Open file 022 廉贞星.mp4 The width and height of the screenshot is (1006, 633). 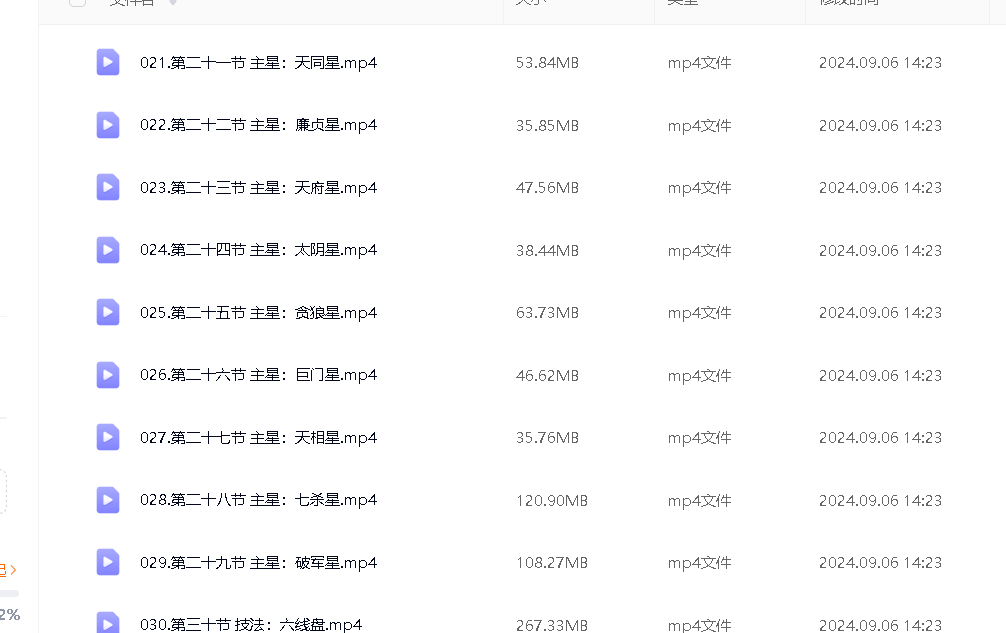click(258, 125)
